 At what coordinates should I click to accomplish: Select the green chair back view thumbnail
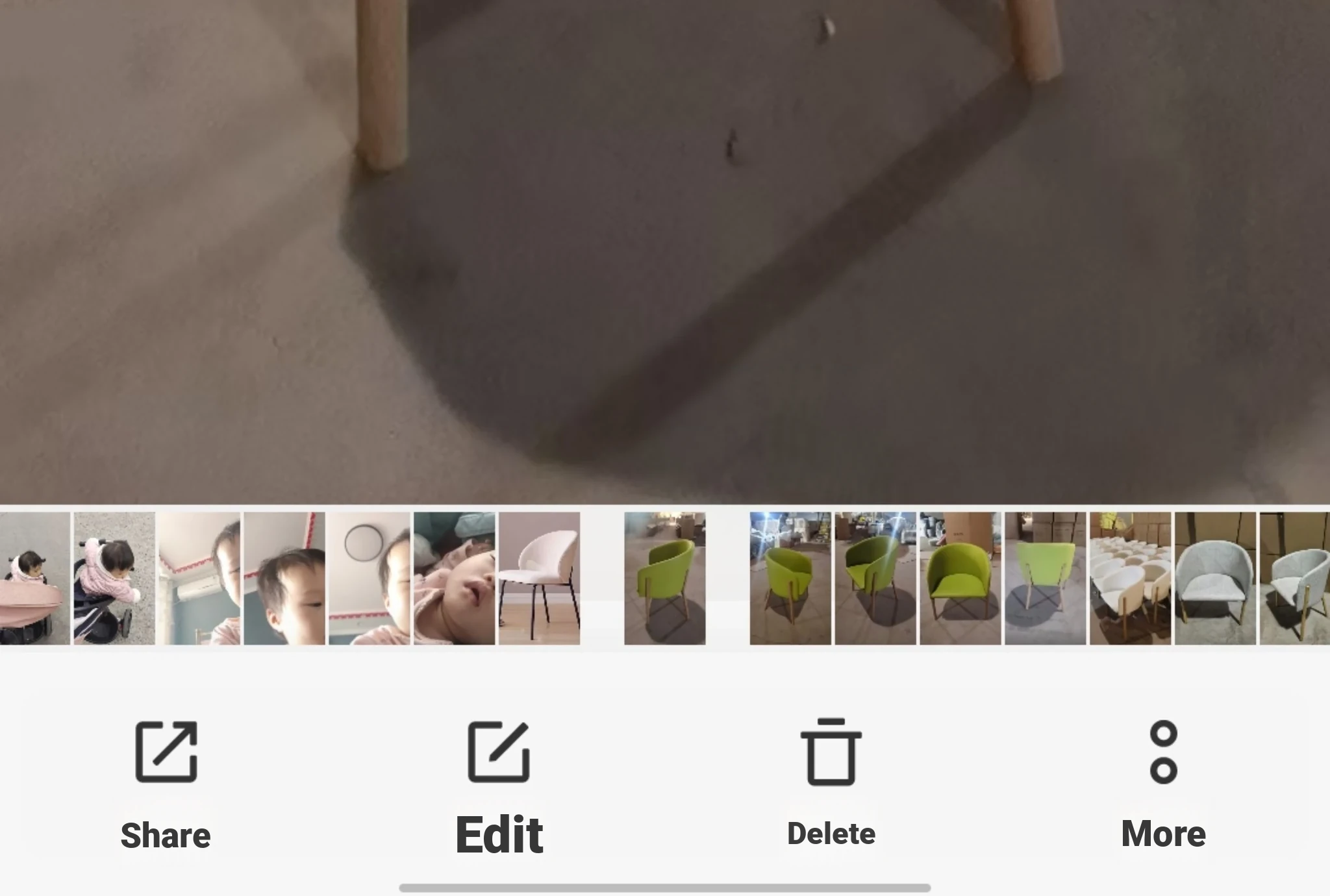[1045, 579]
